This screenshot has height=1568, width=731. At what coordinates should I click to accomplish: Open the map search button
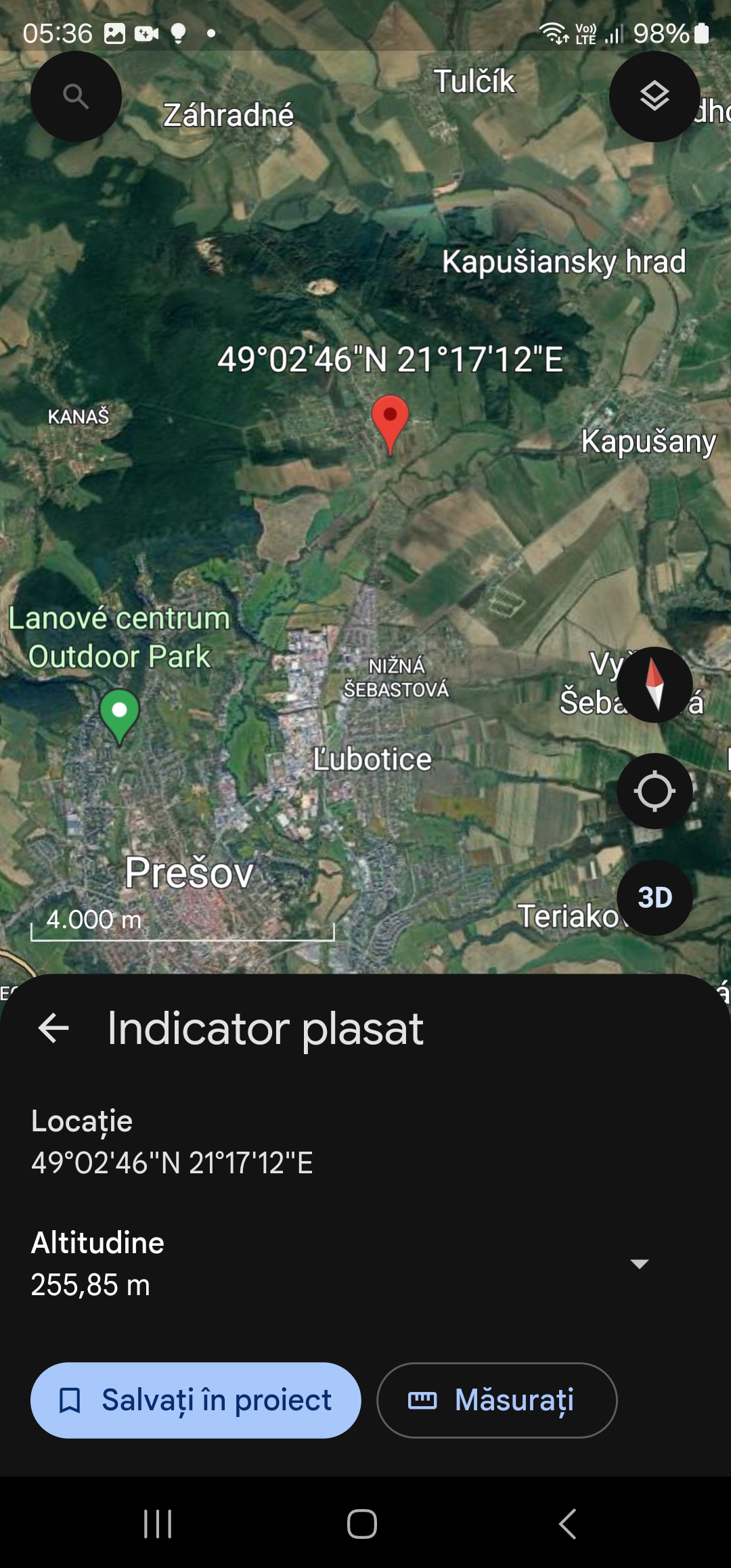(x=76, y=97)
